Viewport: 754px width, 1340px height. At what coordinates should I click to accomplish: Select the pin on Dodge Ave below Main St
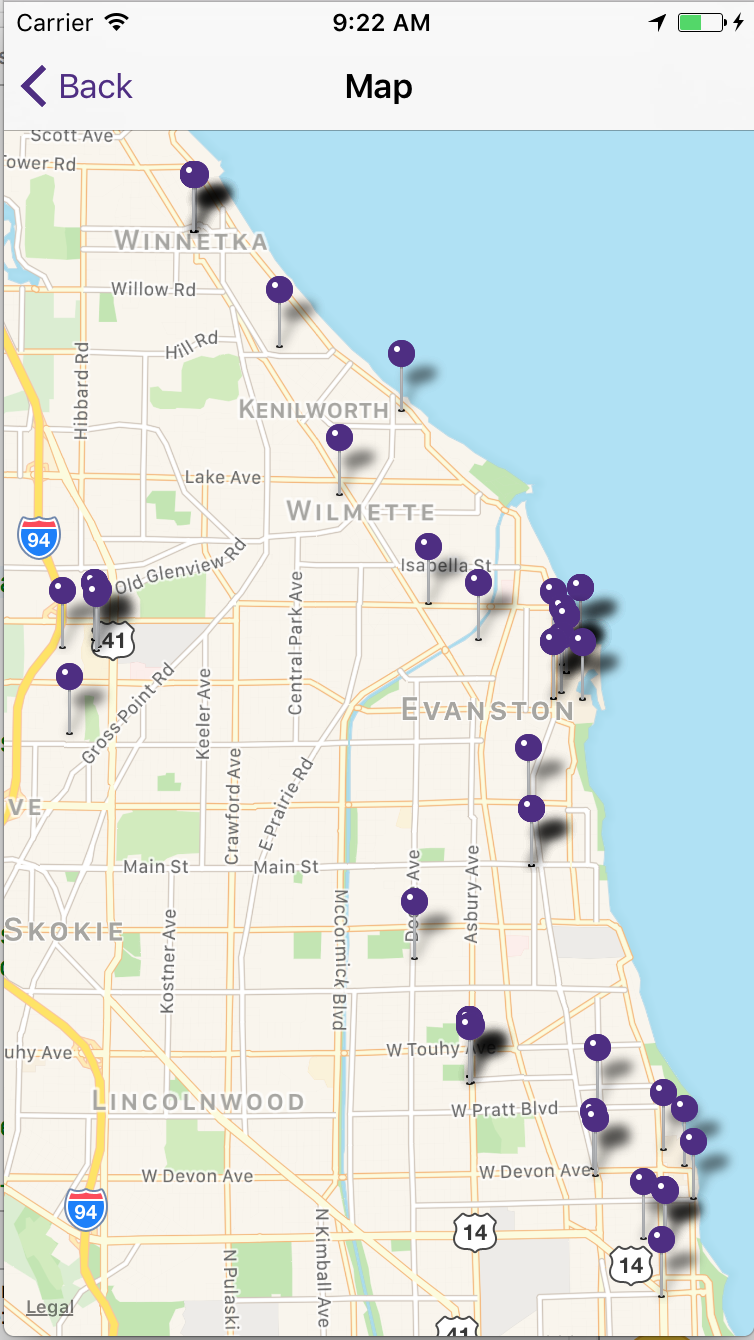414,903
